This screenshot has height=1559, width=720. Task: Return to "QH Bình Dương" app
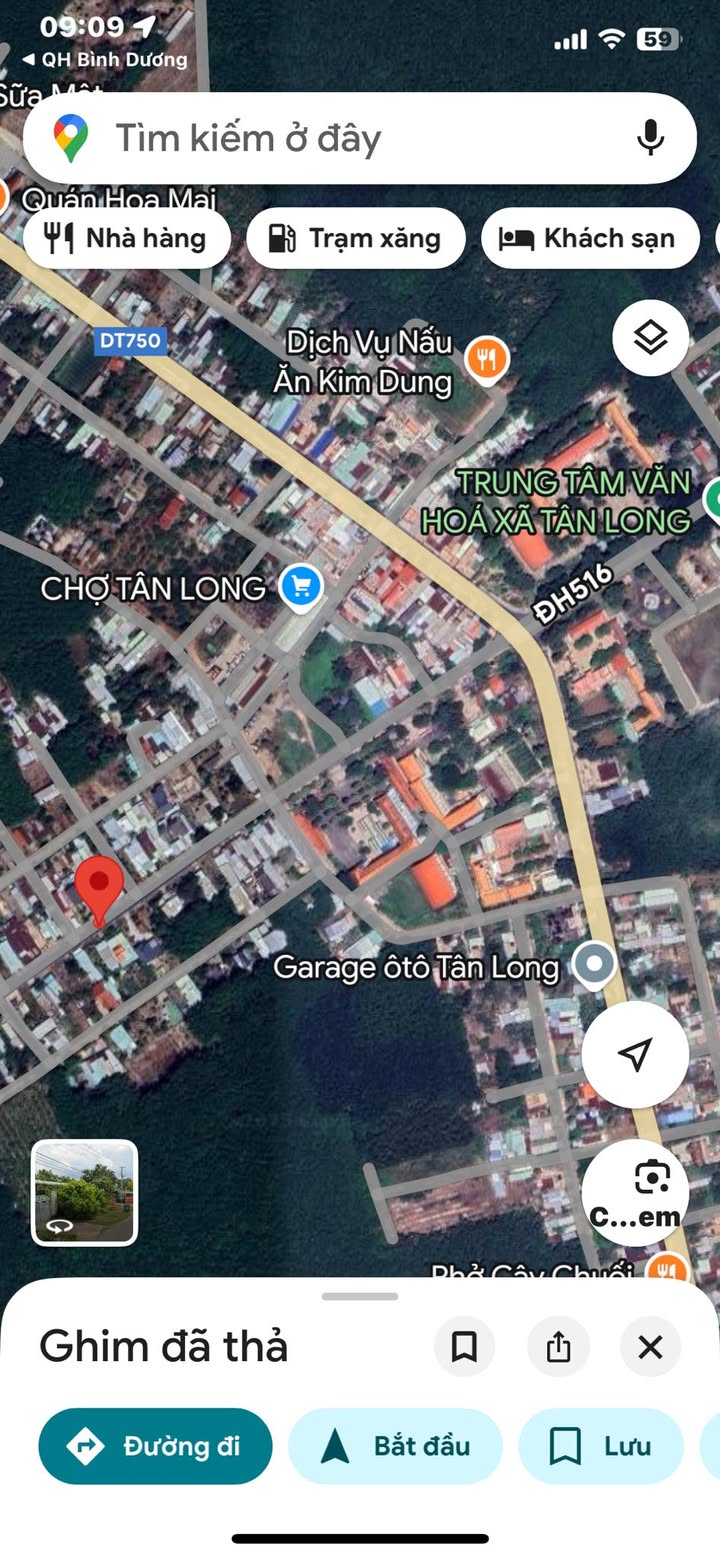pyautogui.click(x=105, y=60)
